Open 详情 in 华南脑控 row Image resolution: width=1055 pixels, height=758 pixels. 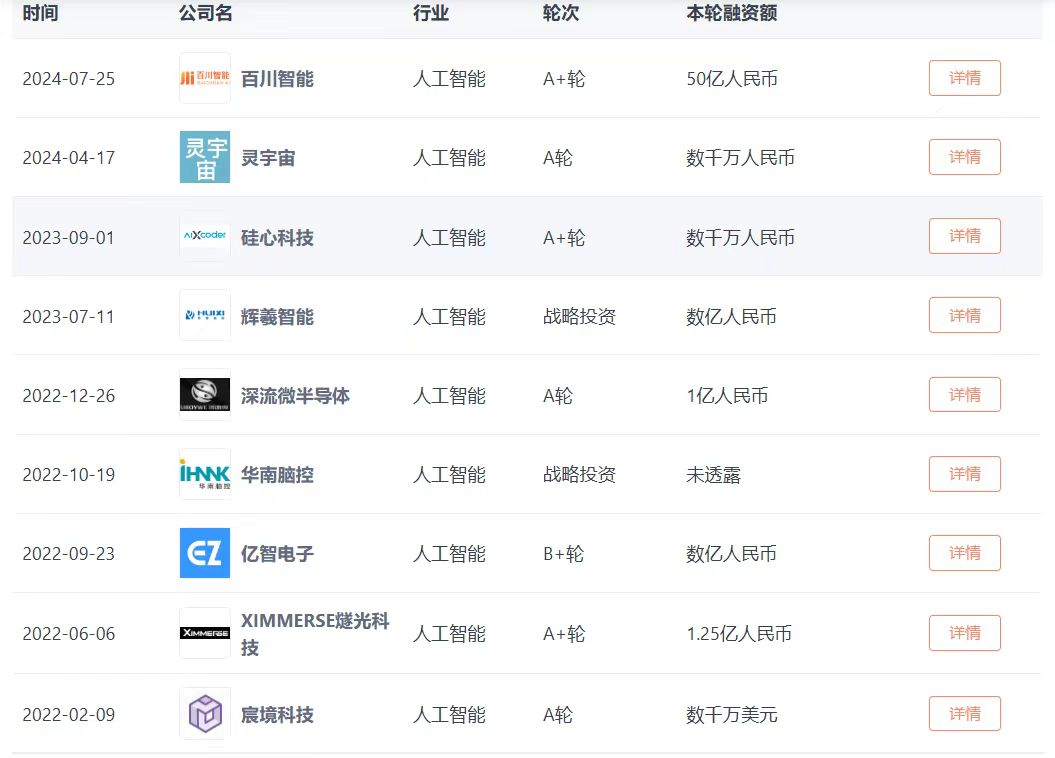pos(964,473)
